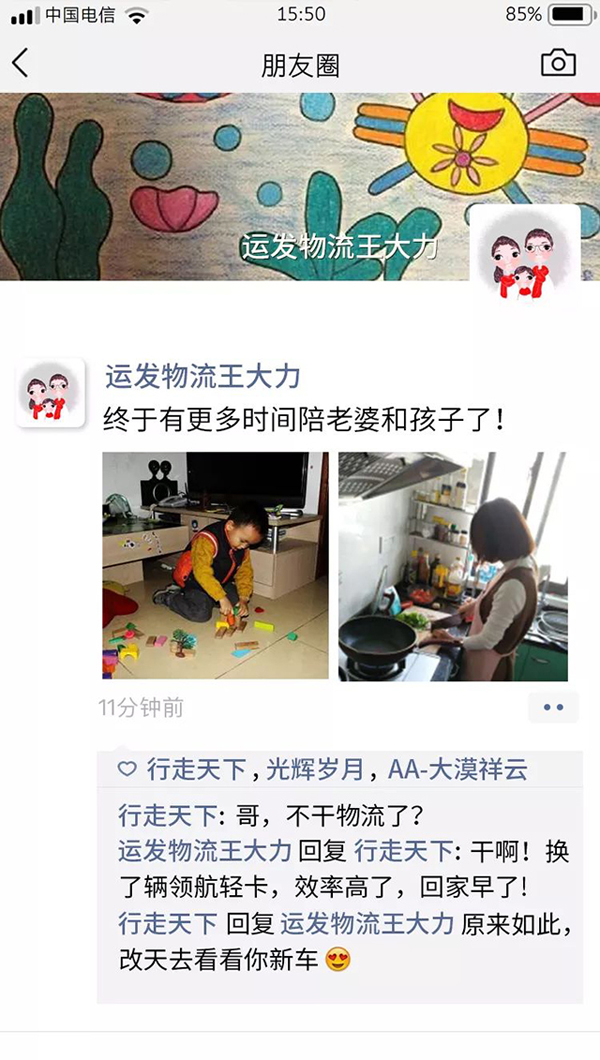Open poster name 运发物流王大力 above the post text
600x1060 pixels.
(202, 377)
